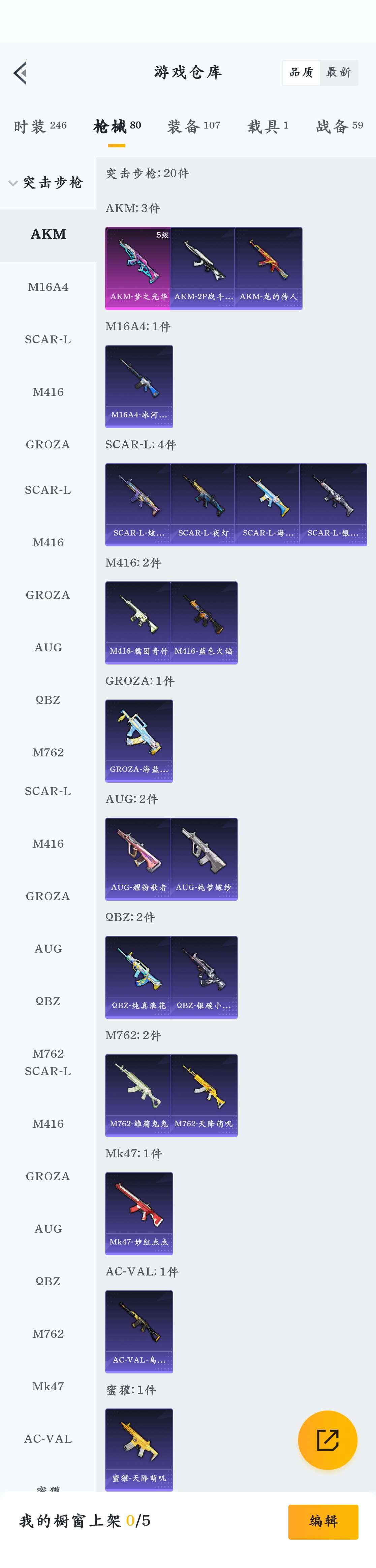Go back using the arrow
Screen dimensions: 376x1568
click(20, 73)
